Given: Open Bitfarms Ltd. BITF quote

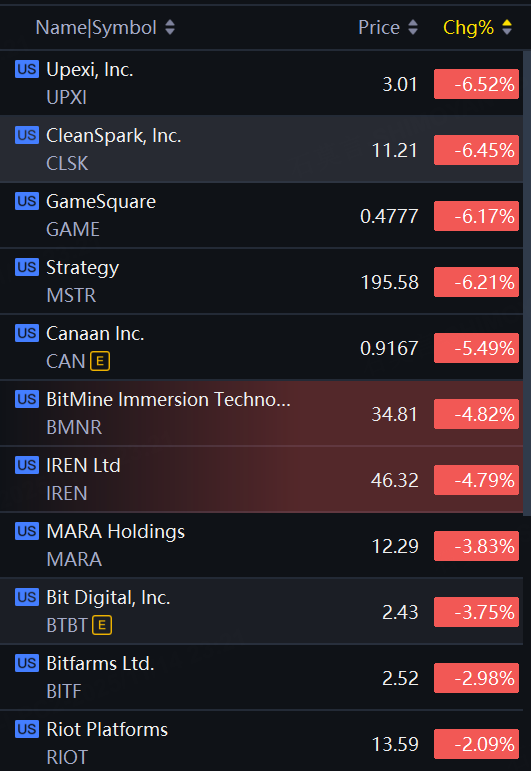Looking at the screenshot, I should coord(262,677).
